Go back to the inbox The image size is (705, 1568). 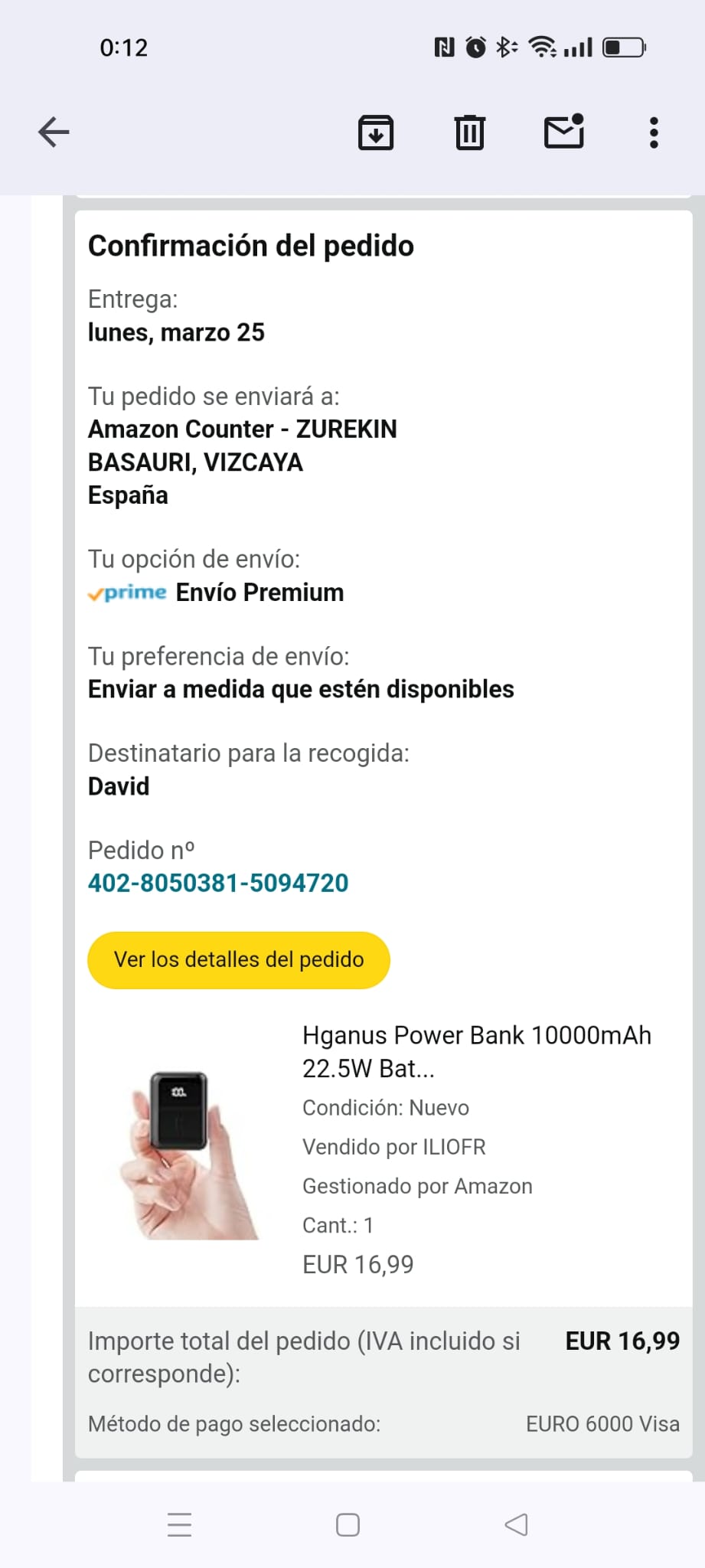tap(54, 132)
